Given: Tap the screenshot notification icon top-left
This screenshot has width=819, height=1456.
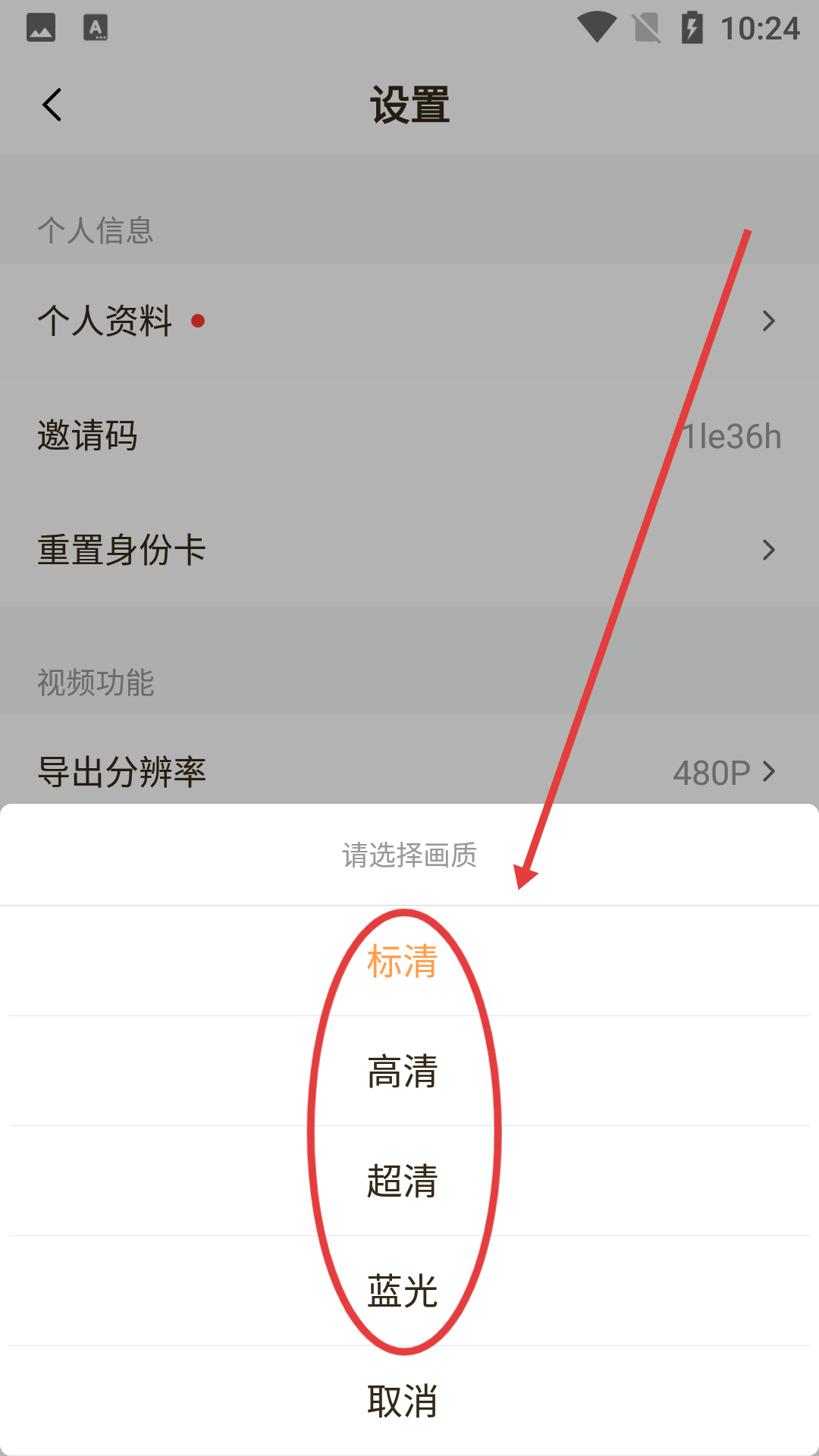Looking at the screenshot, I should [x=41, y=27].
